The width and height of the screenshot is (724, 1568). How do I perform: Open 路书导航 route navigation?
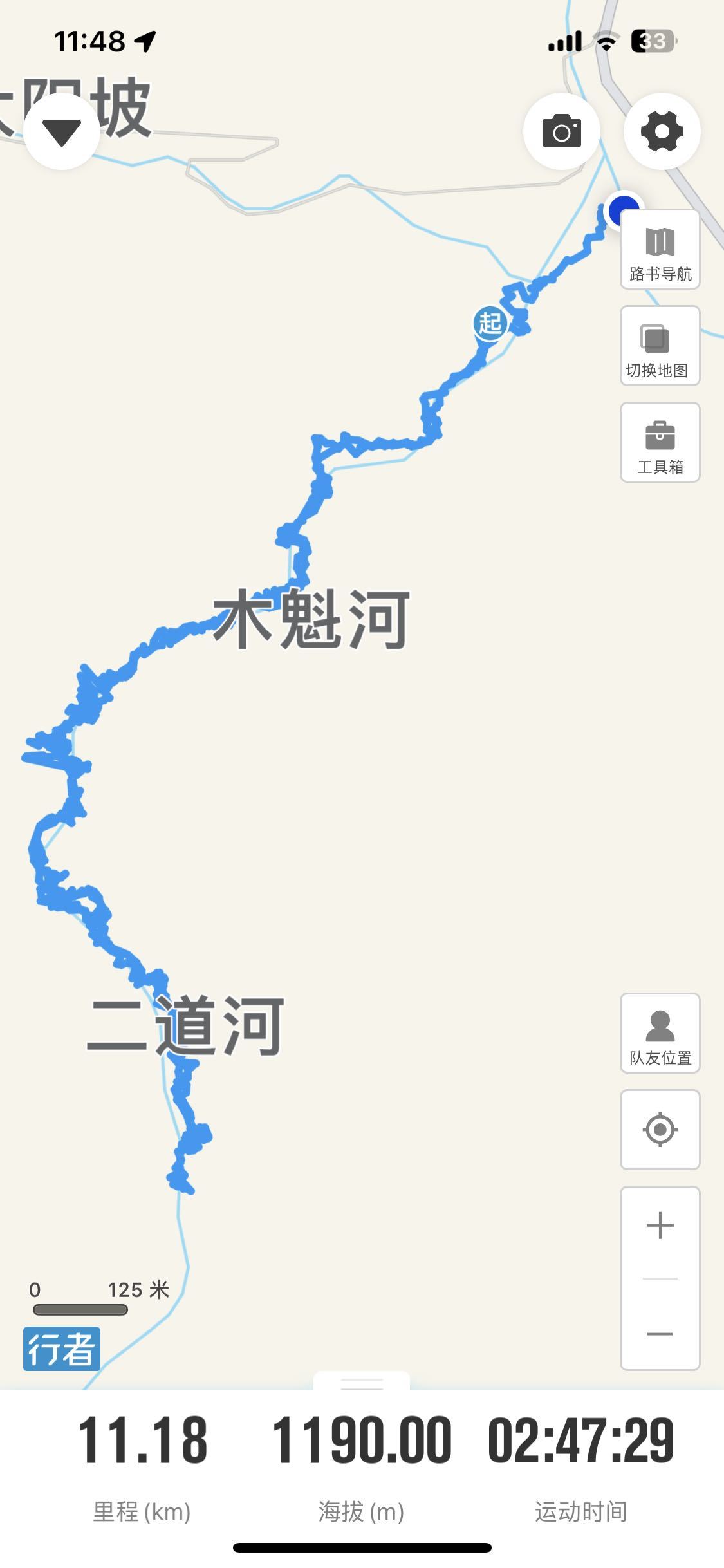tap(660, 250)
